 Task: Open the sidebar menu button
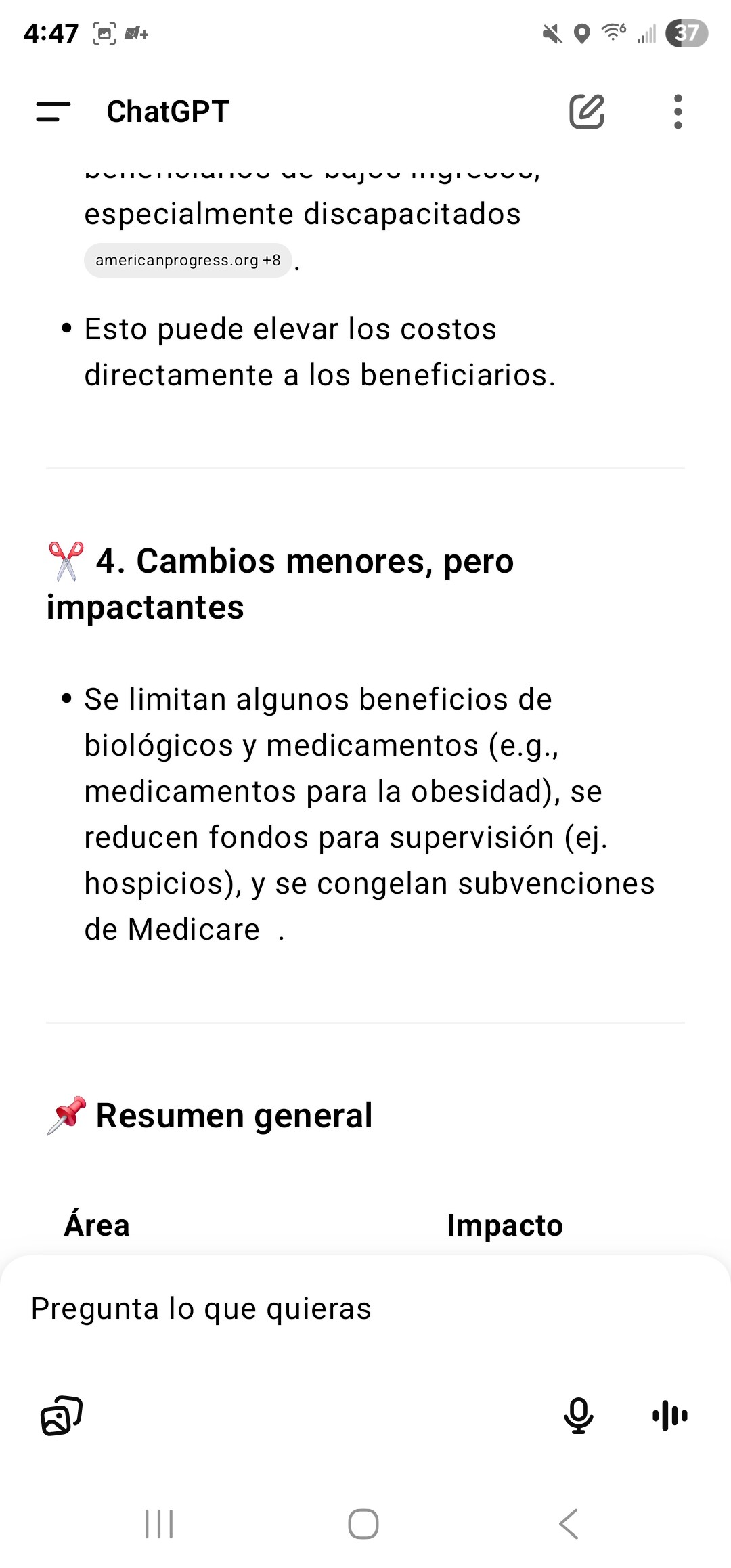[x=53, y=112]
